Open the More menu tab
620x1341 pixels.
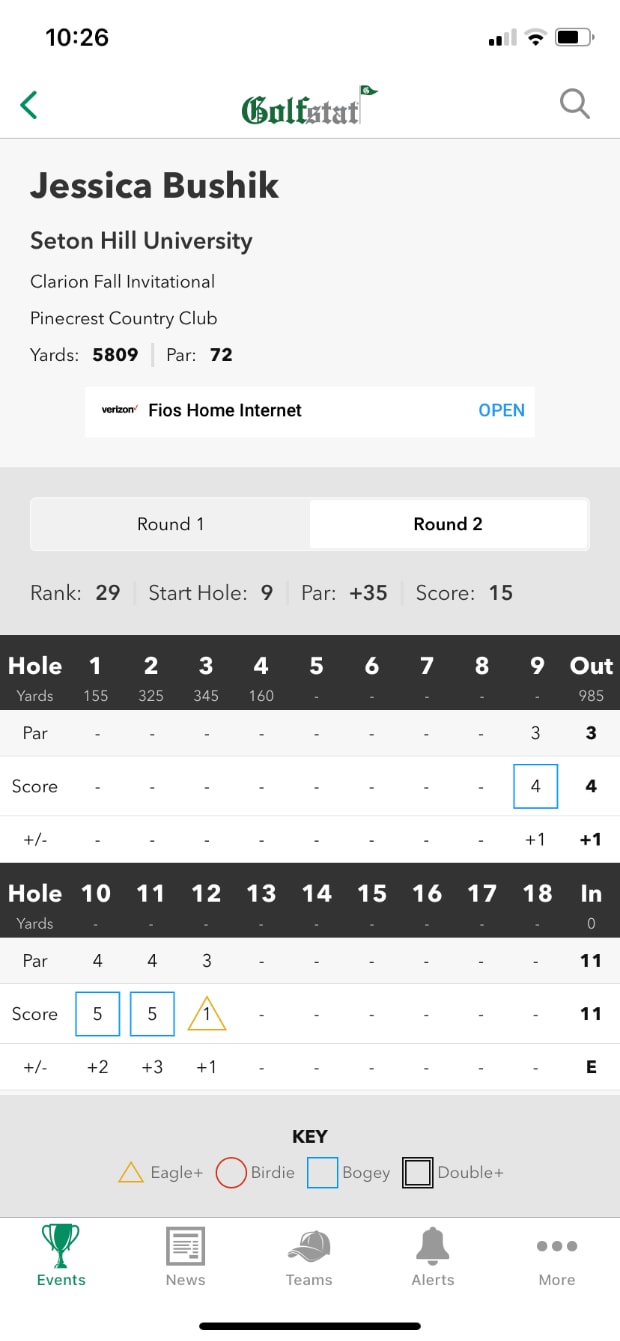(x=557, y=1256)
